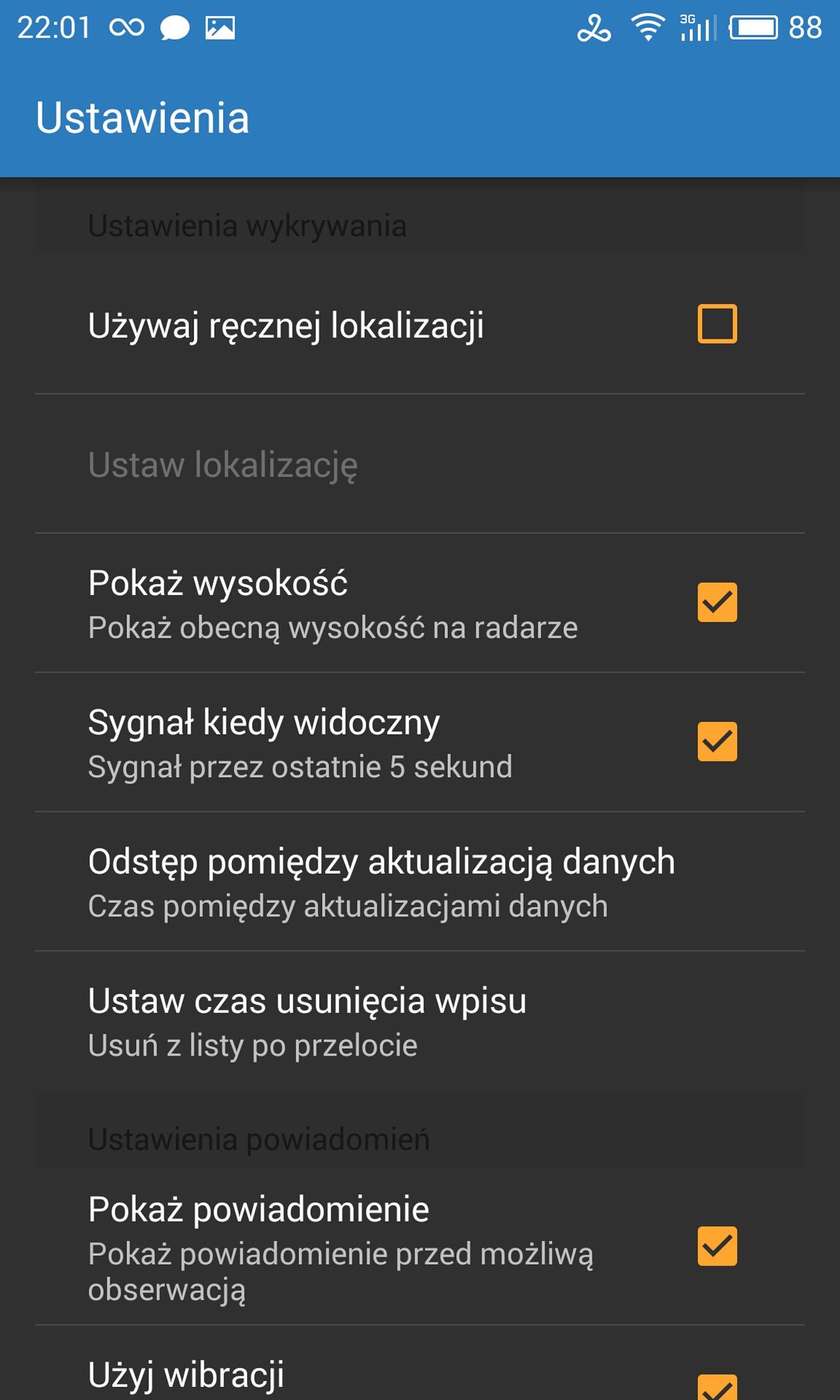Viewport: 840px width, 1400px height.
Task: Open Ustaw czas usunięcia wpisu setting
Action: (x=420, y=1021)
